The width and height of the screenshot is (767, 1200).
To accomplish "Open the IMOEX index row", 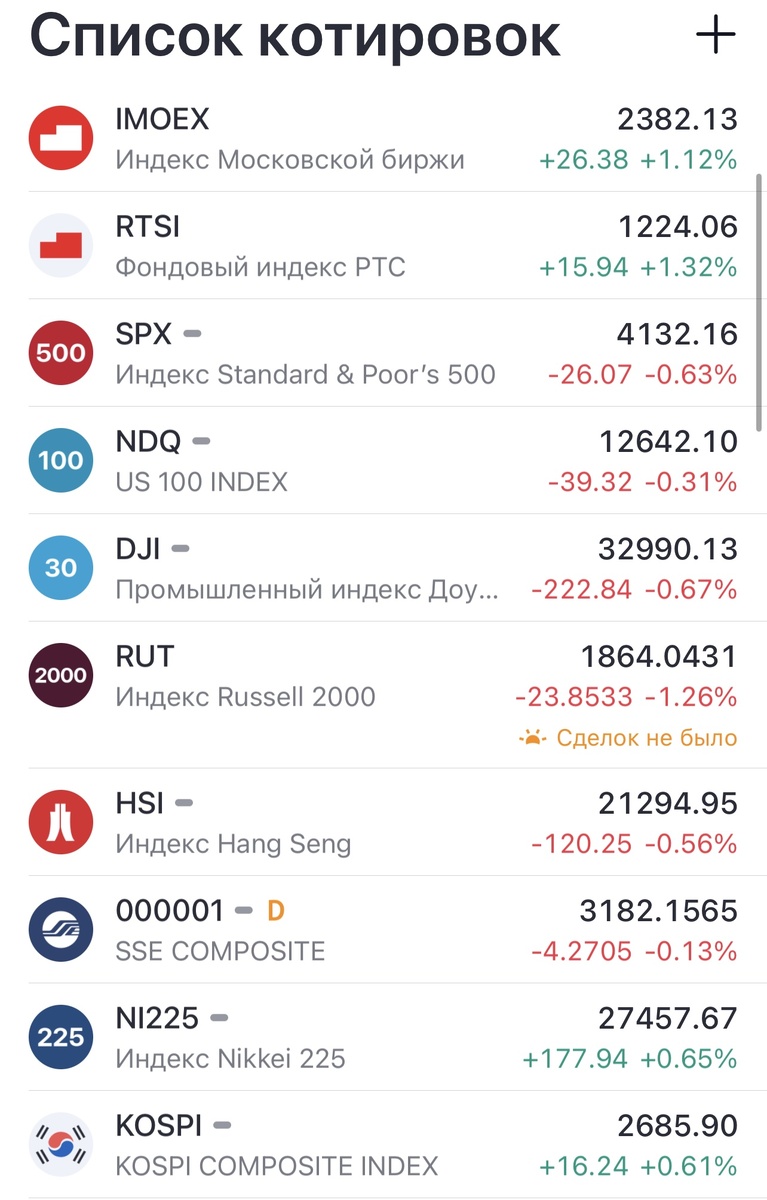I will (383, 138).
